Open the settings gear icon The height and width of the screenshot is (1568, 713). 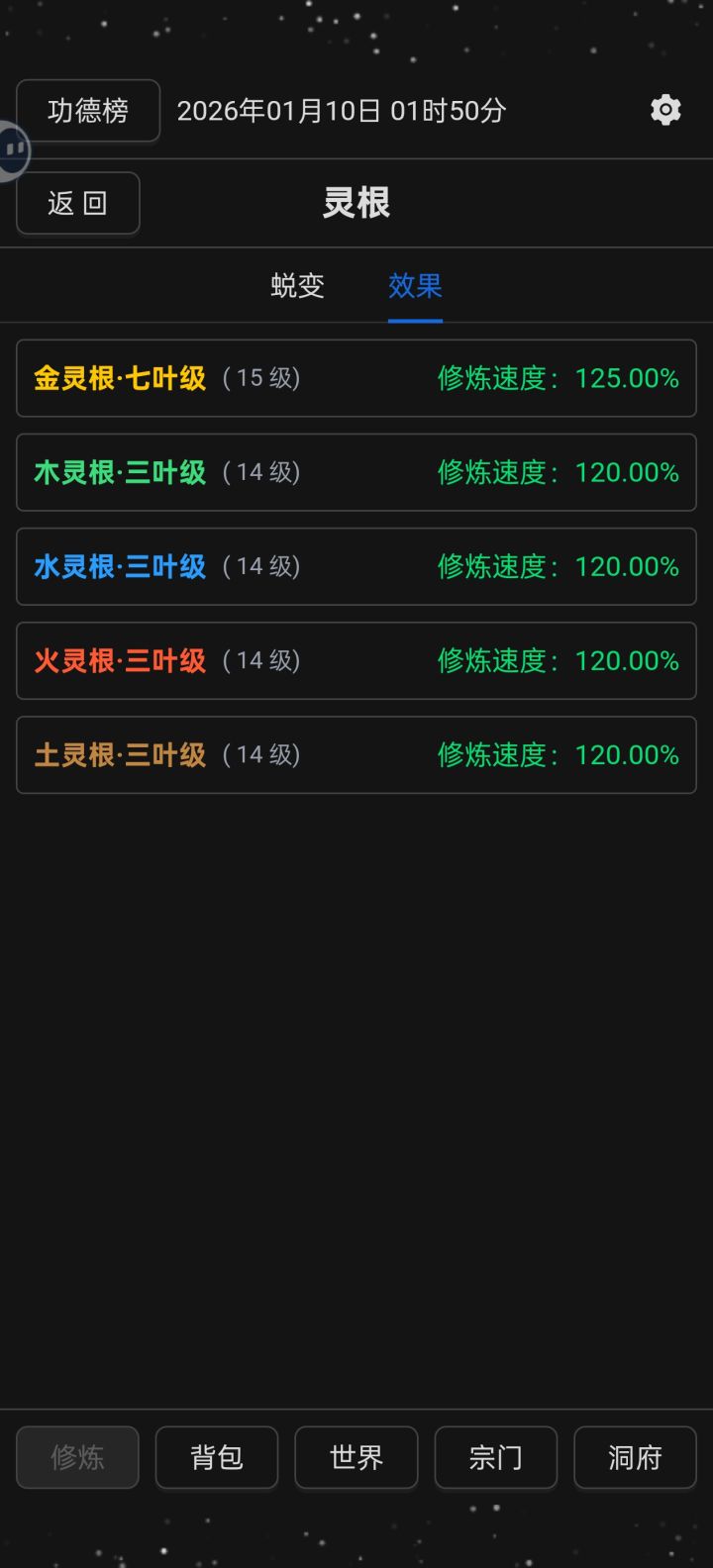click(665, 110)
